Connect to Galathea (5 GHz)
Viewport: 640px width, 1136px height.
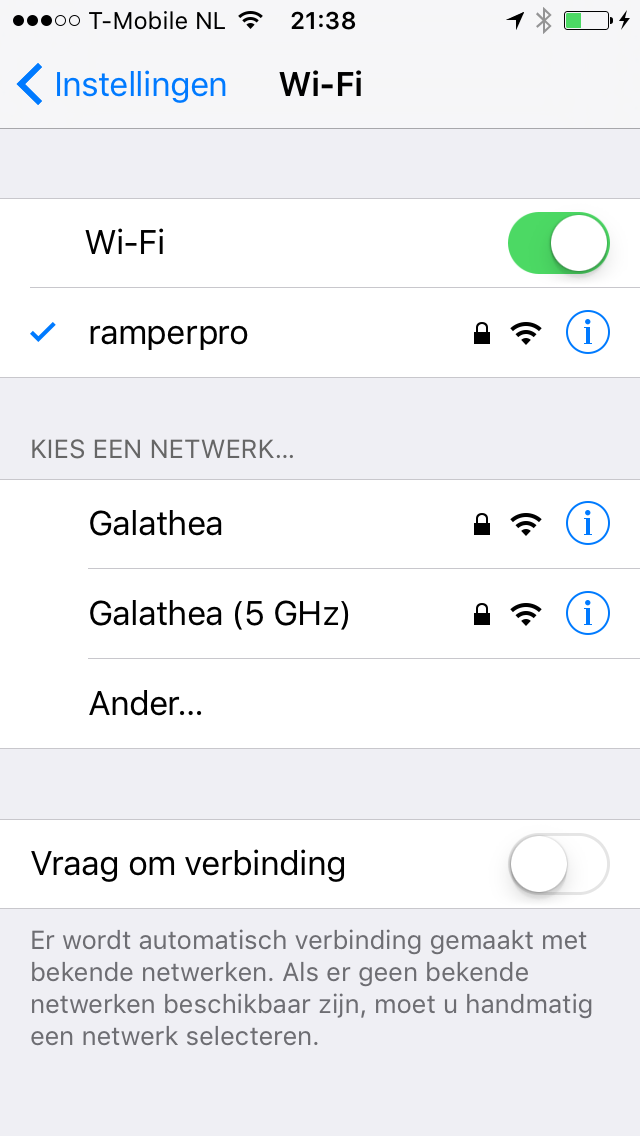click(320, 614)
